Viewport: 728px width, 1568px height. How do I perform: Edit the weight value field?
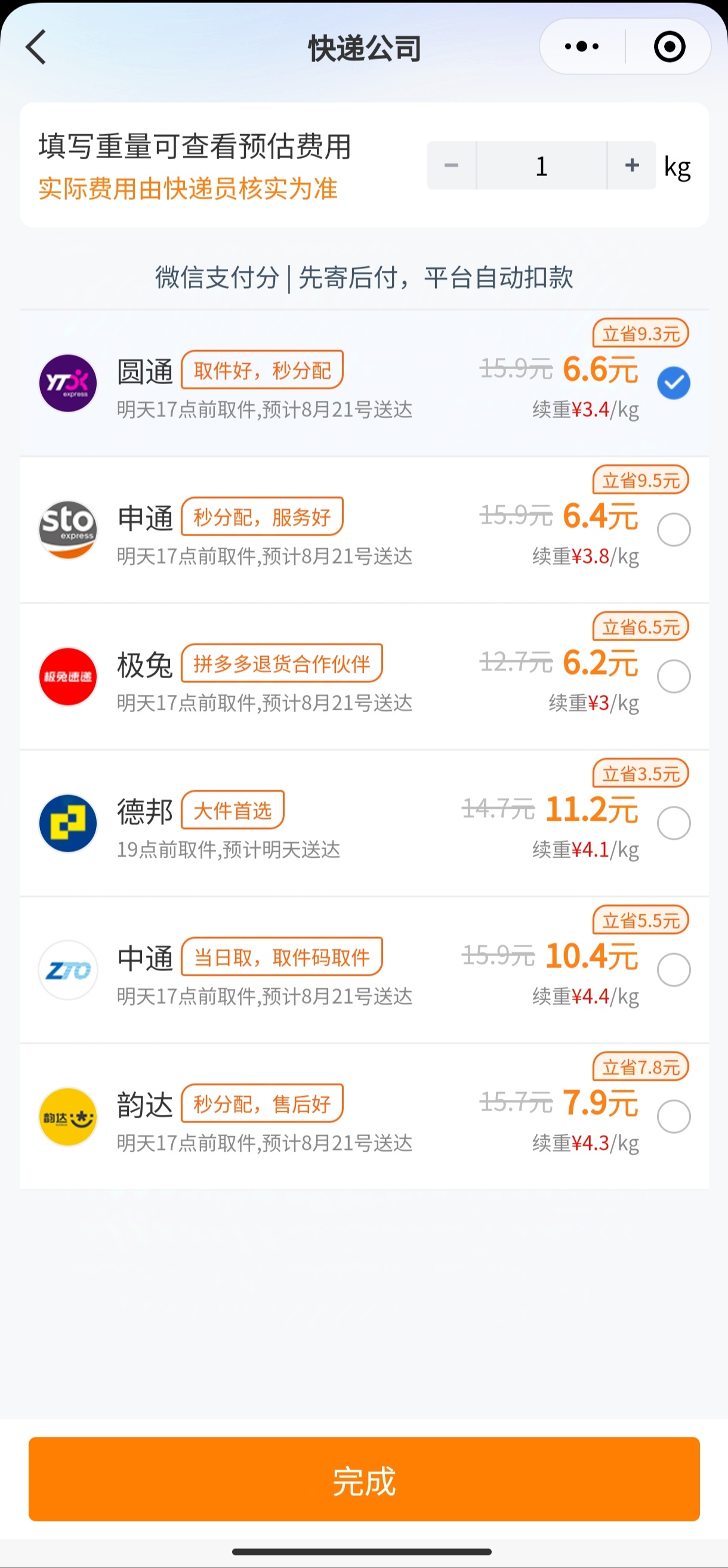click(541, 166)
